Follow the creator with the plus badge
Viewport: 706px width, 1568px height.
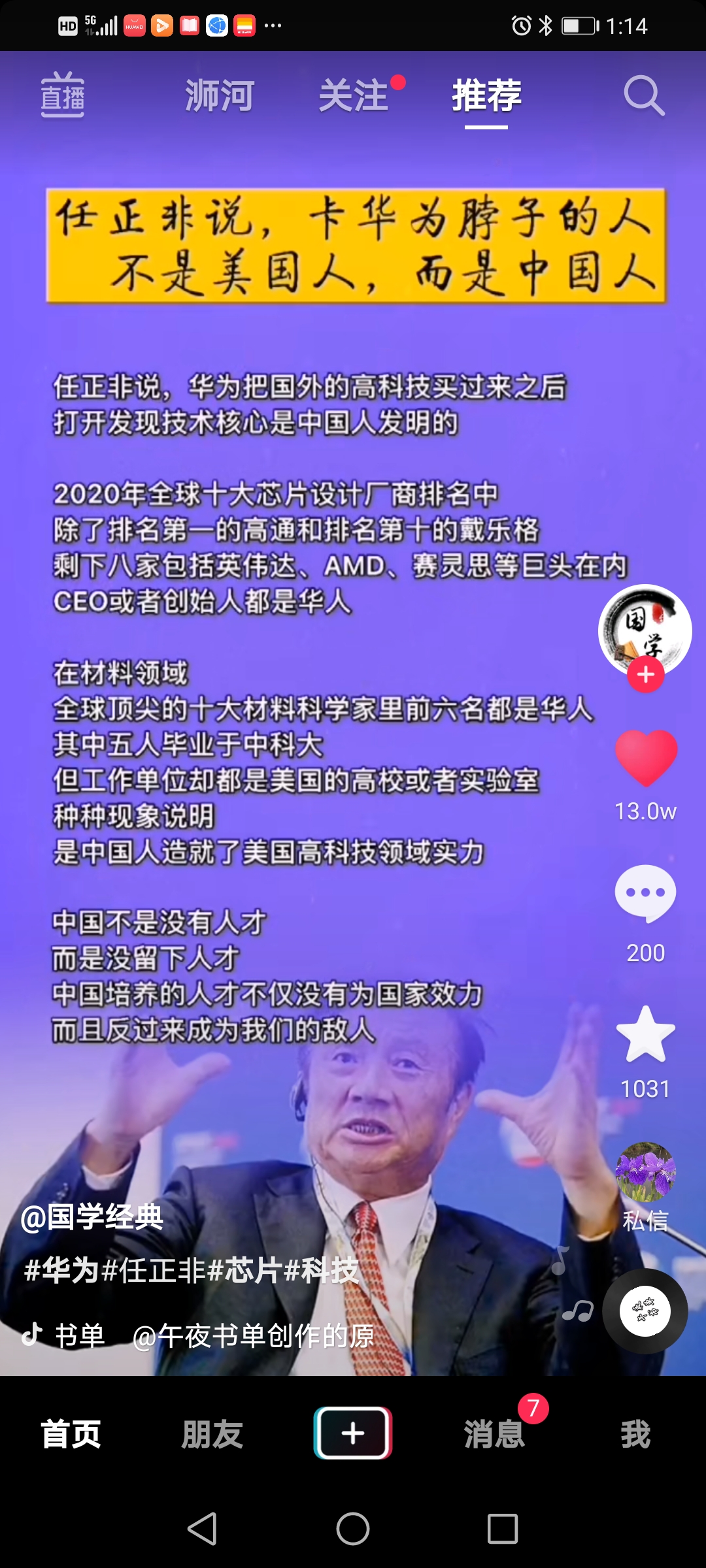click(x=646, y=675)
